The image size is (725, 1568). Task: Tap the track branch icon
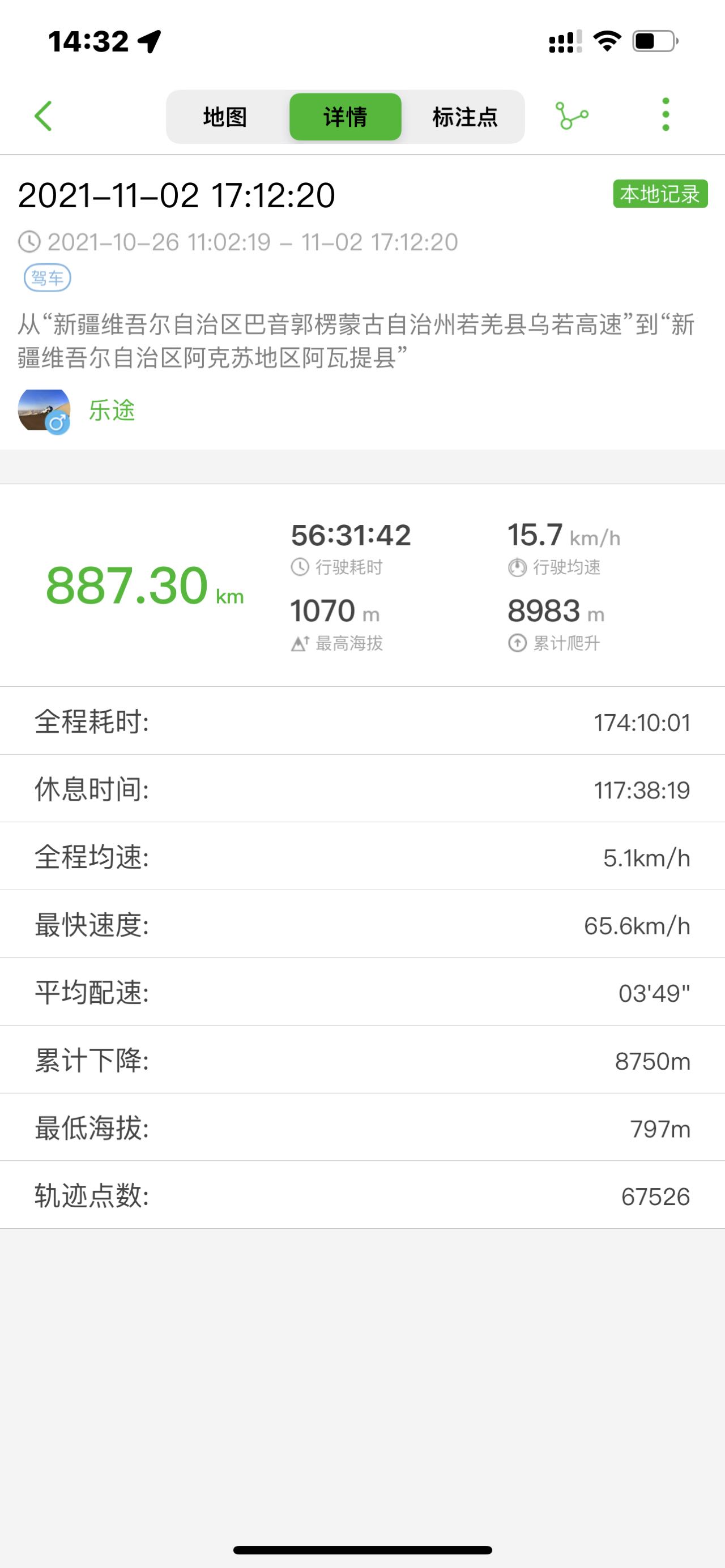(572, 116)
